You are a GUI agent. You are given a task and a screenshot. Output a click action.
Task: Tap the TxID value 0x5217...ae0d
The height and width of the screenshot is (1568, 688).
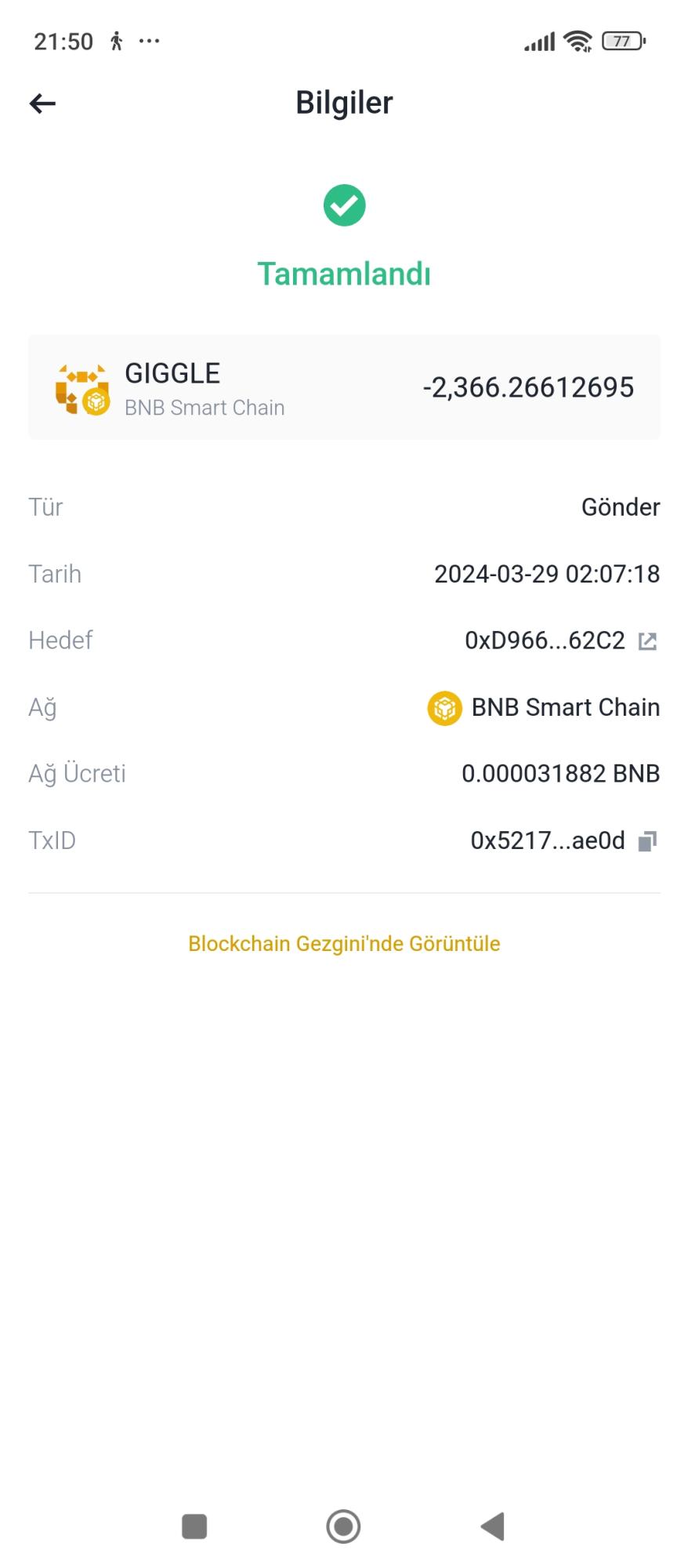coord(549,840)
